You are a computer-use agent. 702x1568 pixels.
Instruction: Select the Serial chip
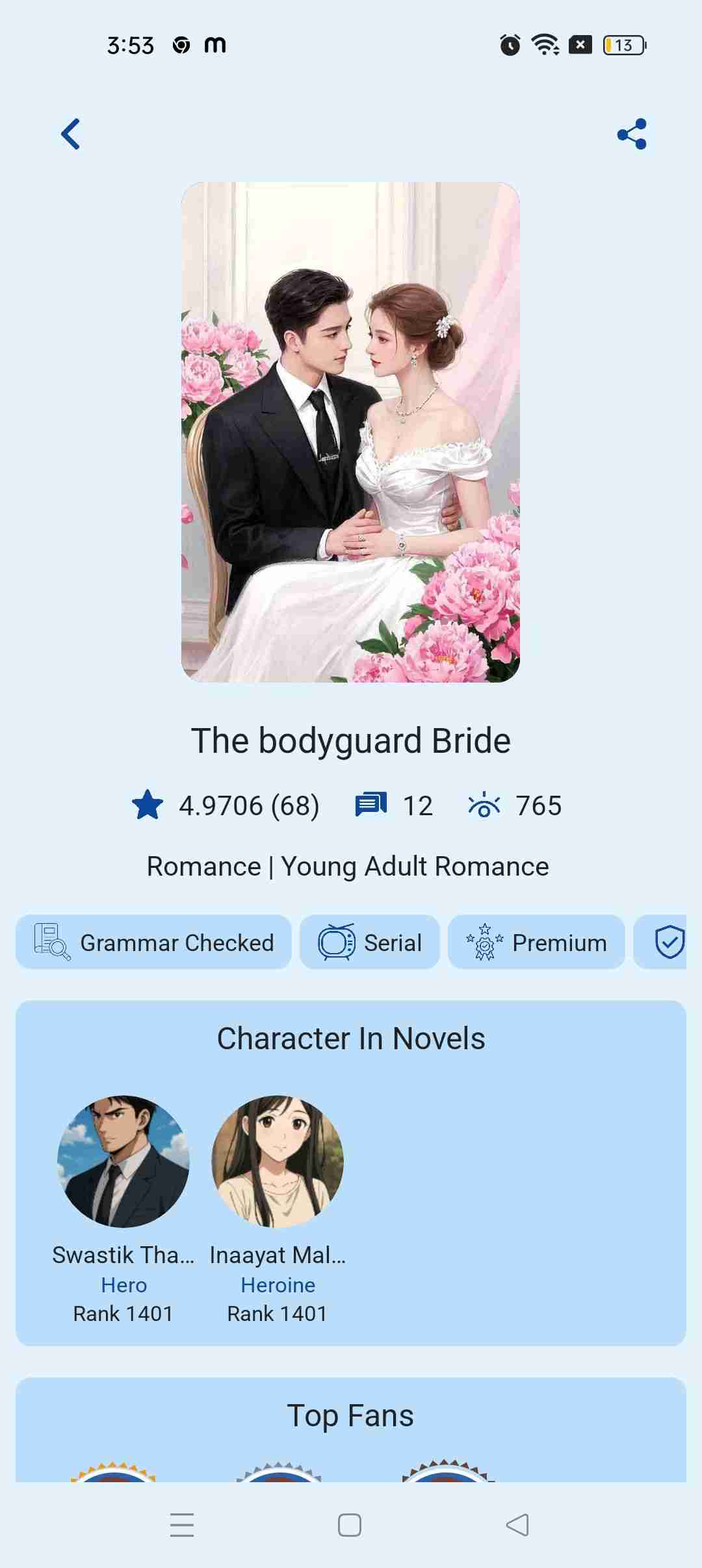click(x=370, y=942)
